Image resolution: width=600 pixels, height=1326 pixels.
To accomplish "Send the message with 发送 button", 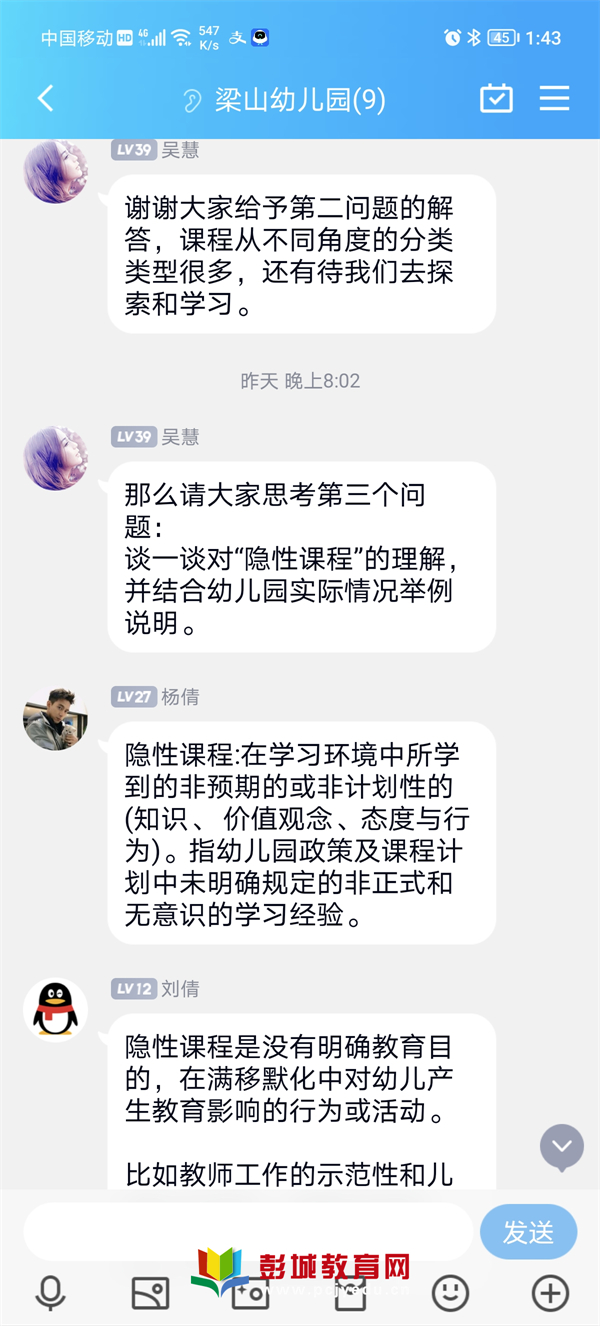I will click(x=529, y=1231).
